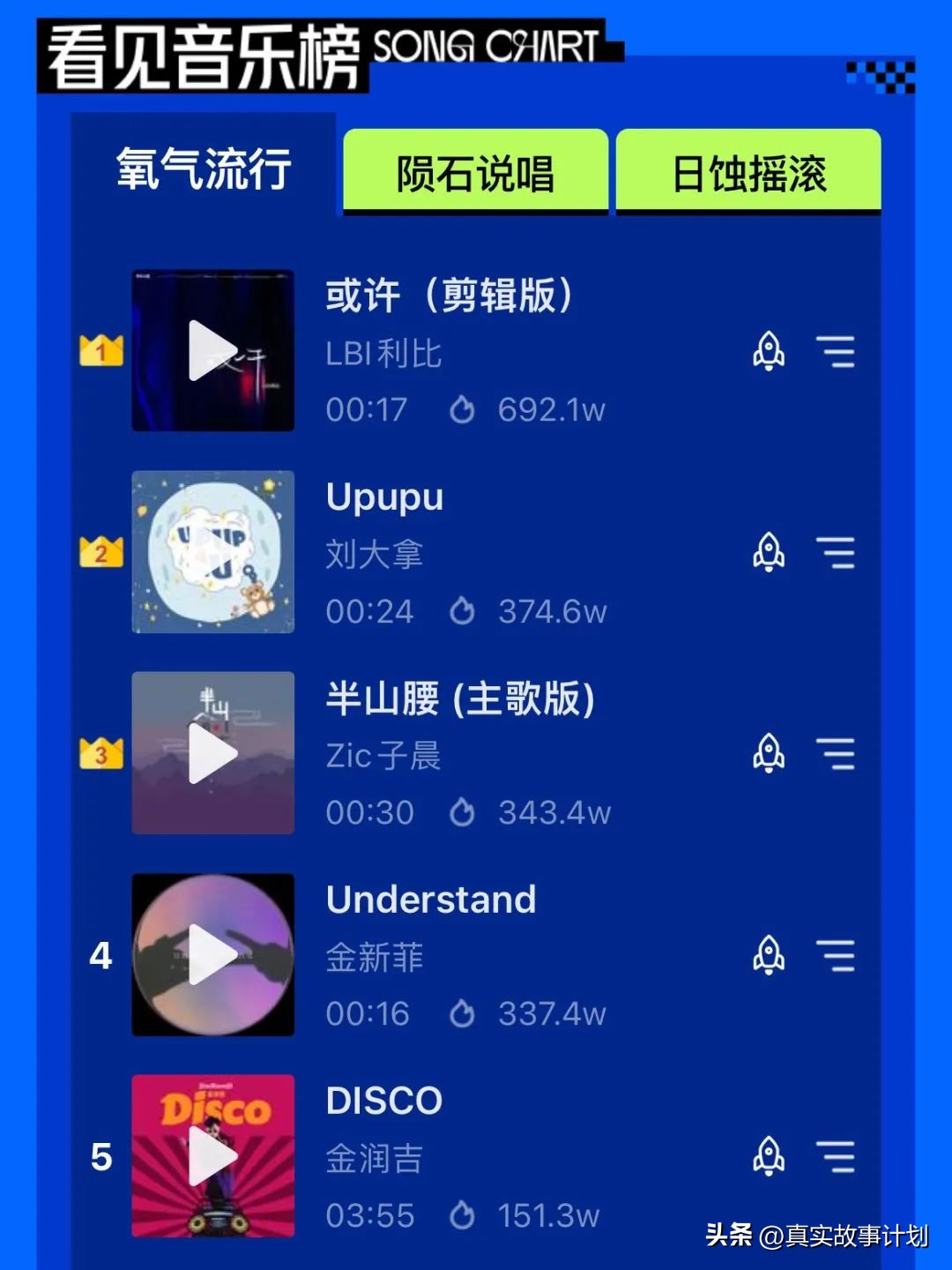Click the number 1 crown badge
Screen dimensions: 952x1270
tap(100, 352)
